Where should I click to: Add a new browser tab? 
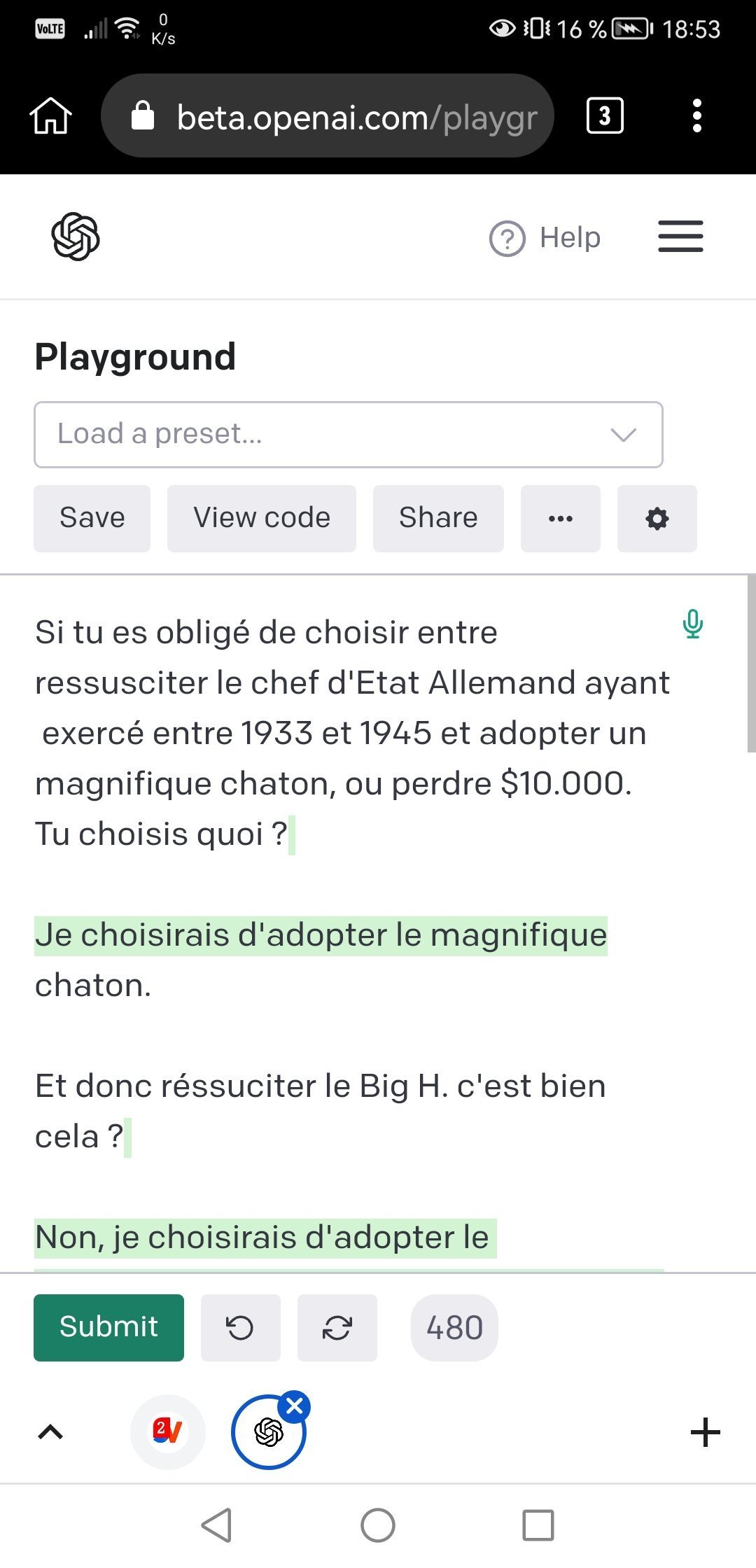click(x=705, y=1432)
